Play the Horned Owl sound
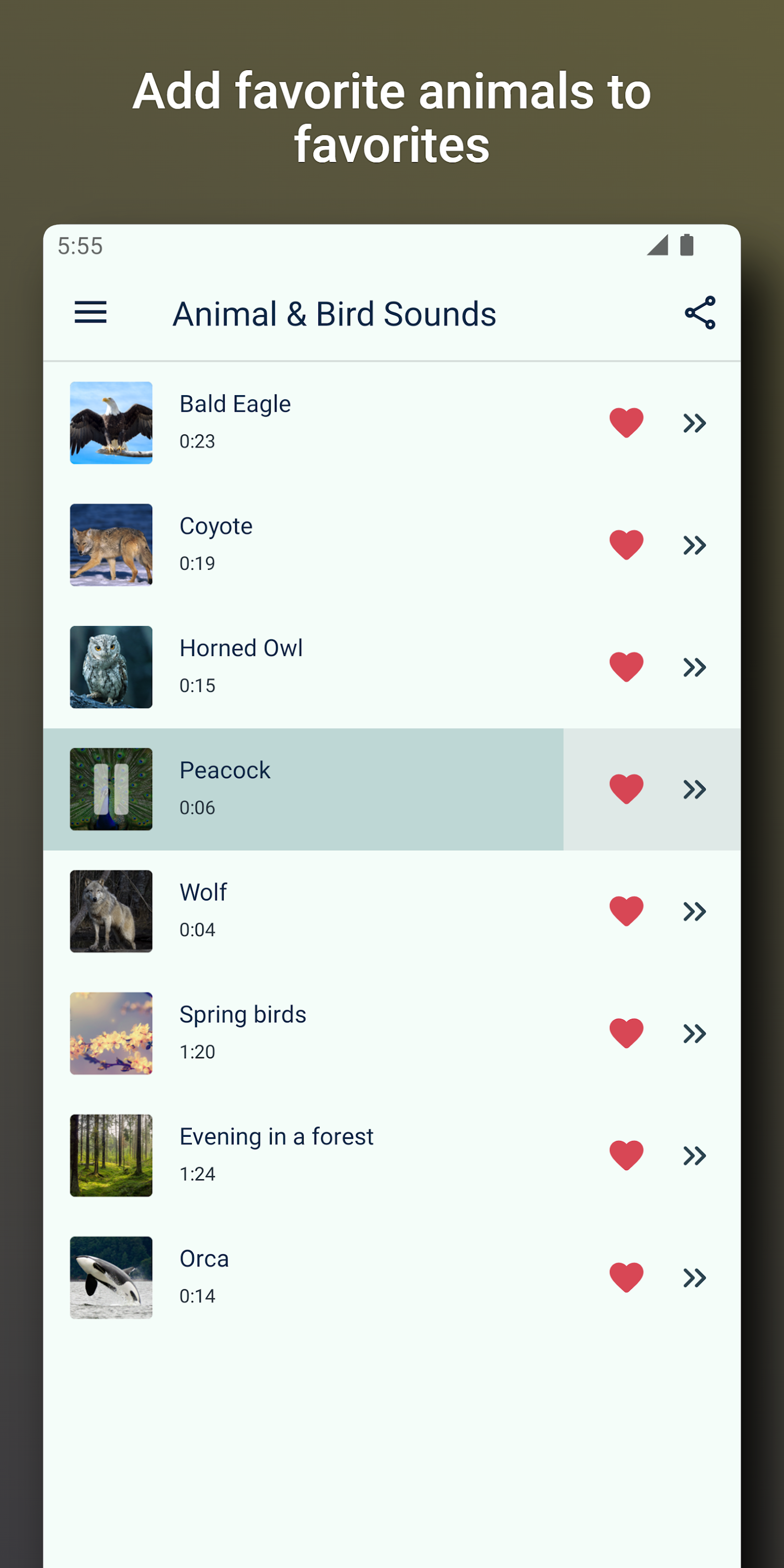This screenshot has height=1568, width=784. coord(111,666)
